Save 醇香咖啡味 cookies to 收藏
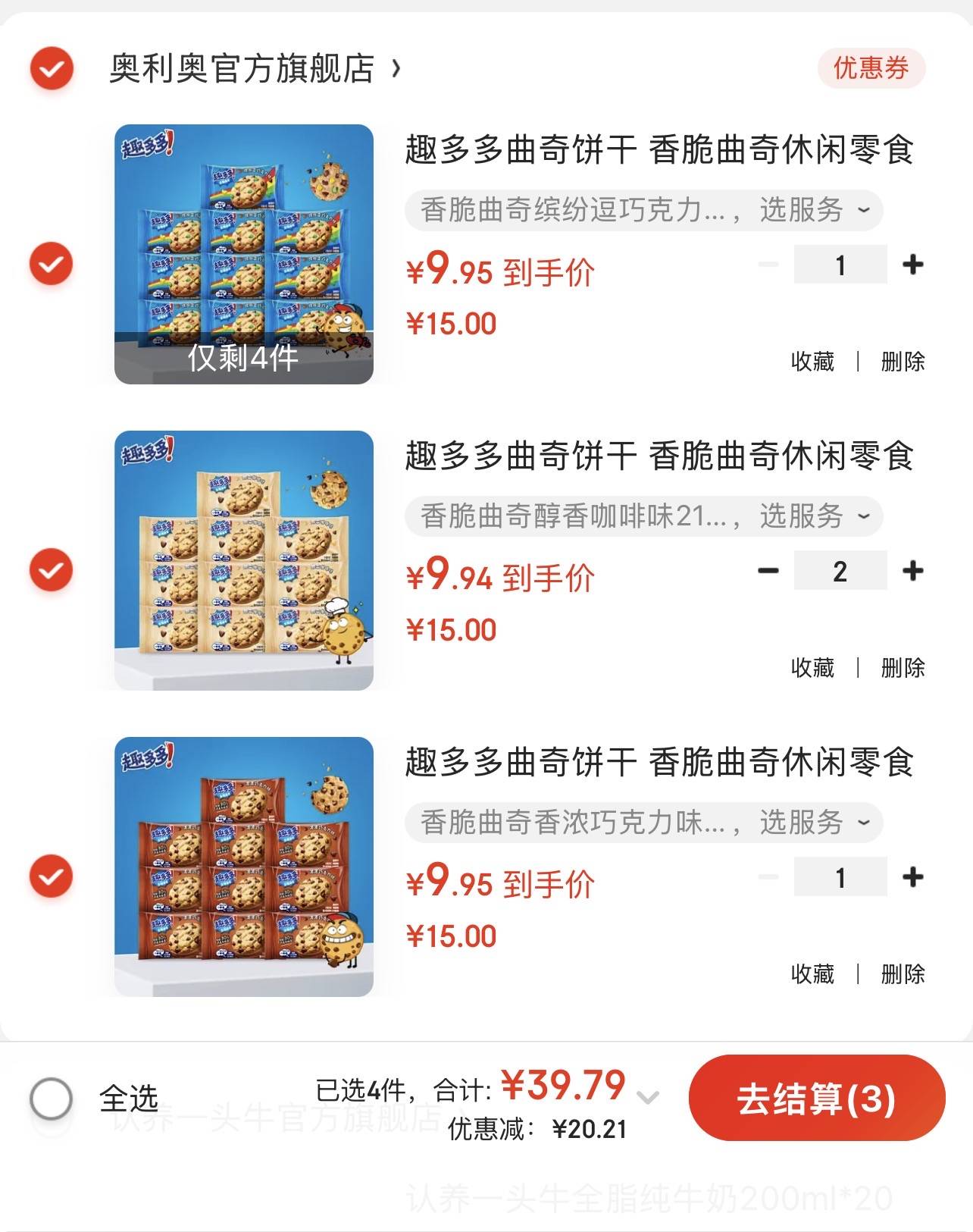 coord(812,668)
